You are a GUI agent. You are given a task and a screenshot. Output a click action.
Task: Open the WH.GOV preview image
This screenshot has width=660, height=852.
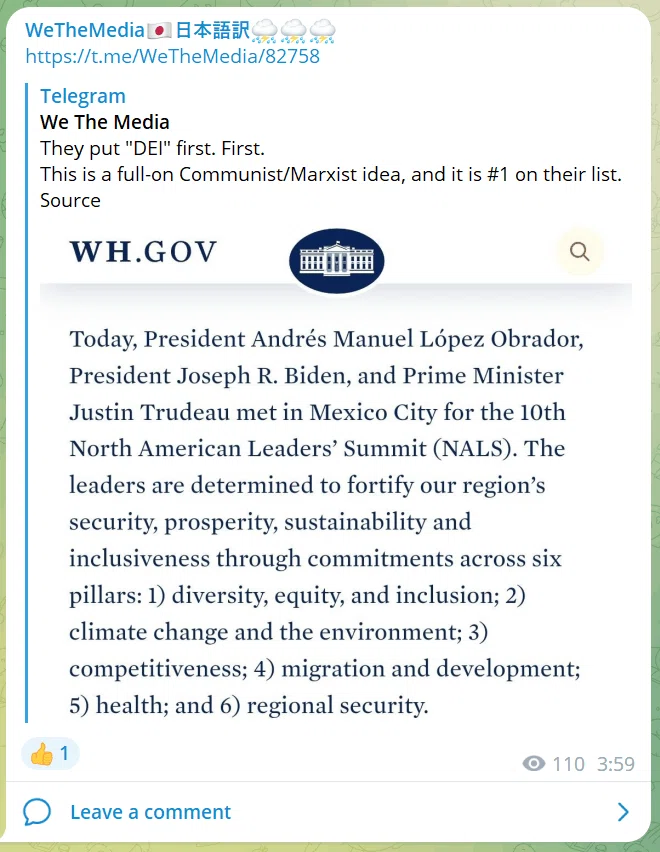tap(336, 472)
